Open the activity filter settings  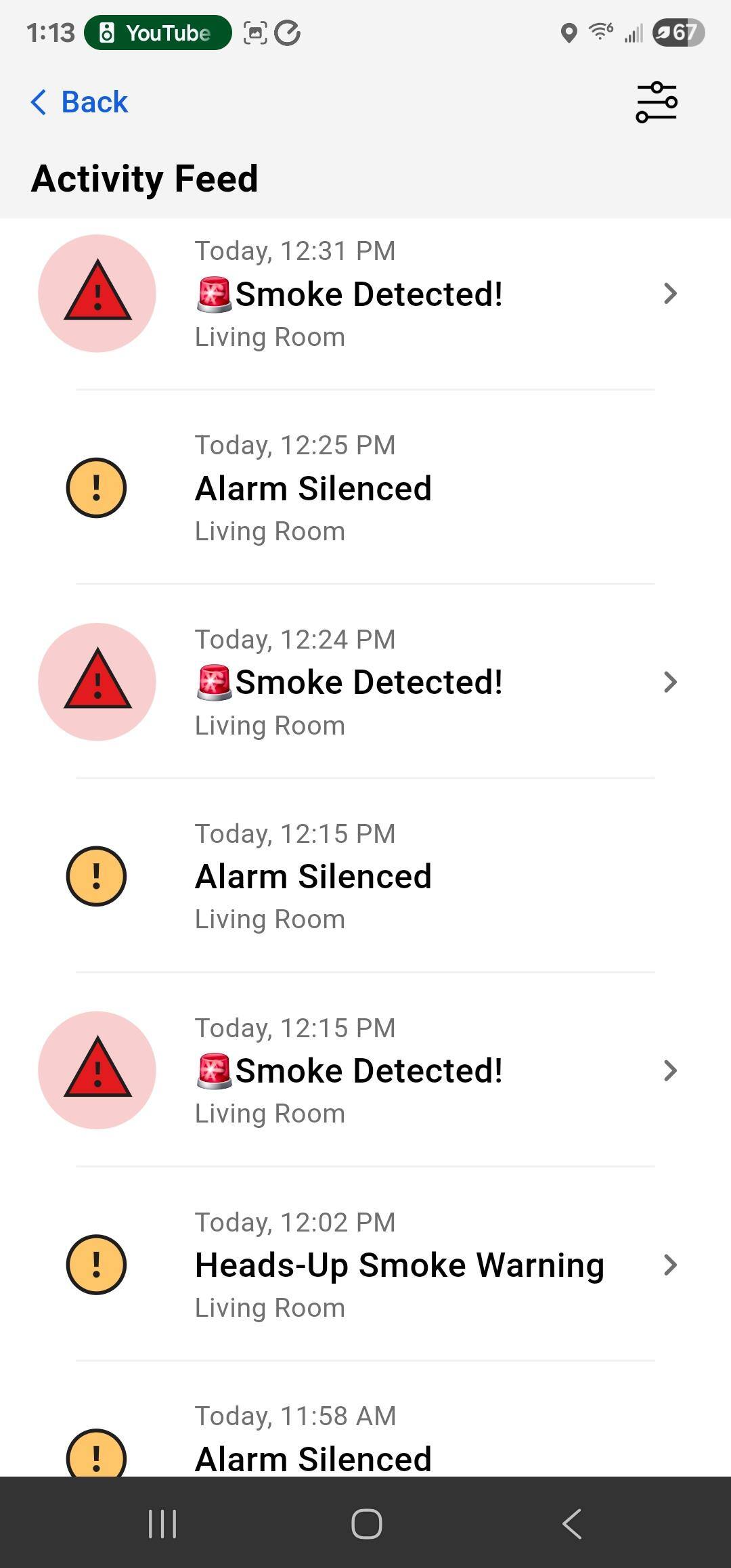click(656, 102)
